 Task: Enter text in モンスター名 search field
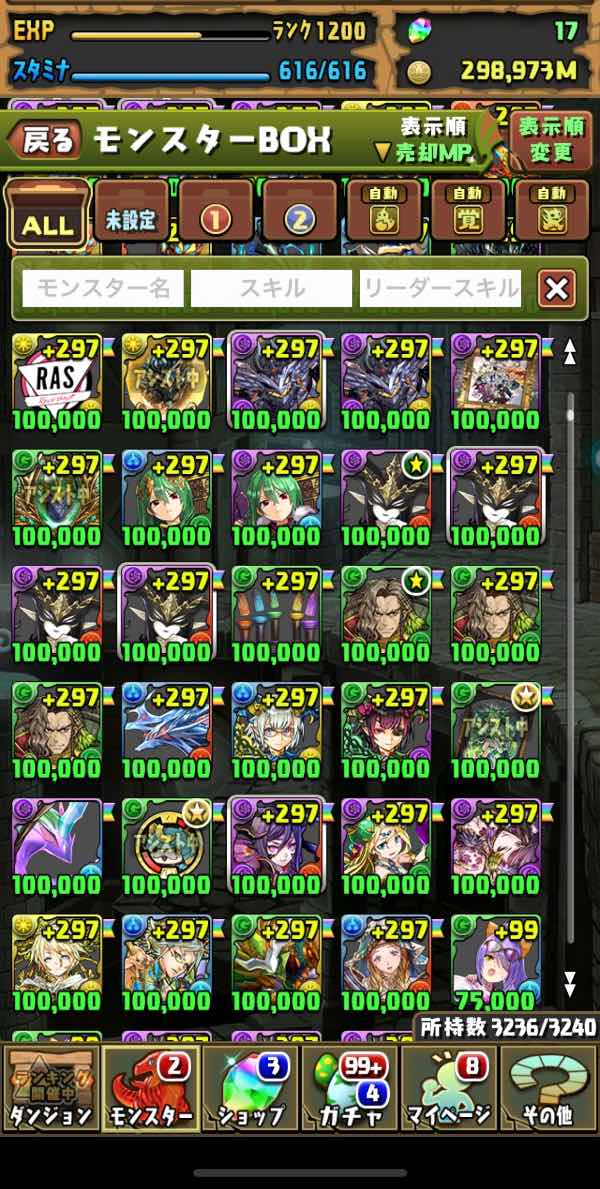point(103,289)
